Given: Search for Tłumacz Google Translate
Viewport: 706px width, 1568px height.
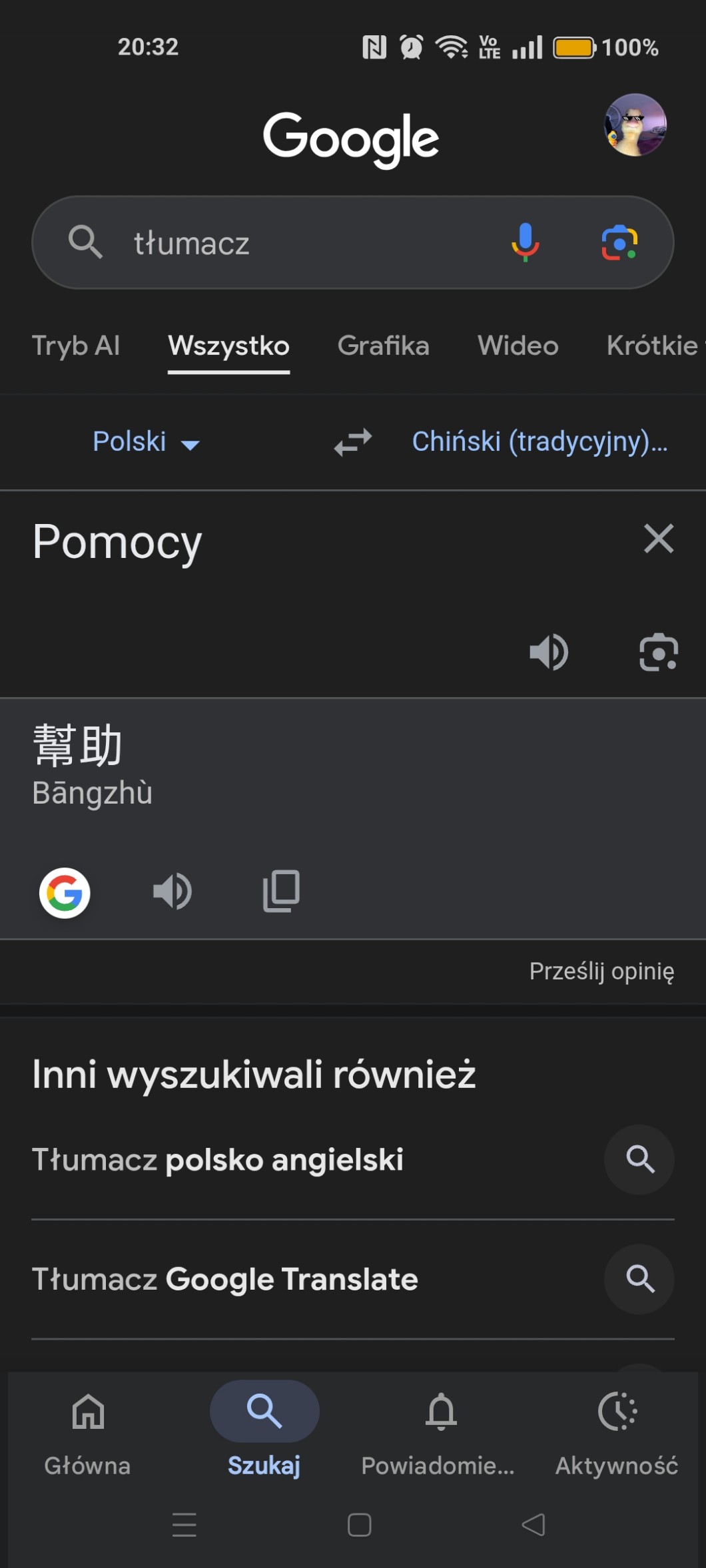Looking at the screenshot, I should 353,1279.
